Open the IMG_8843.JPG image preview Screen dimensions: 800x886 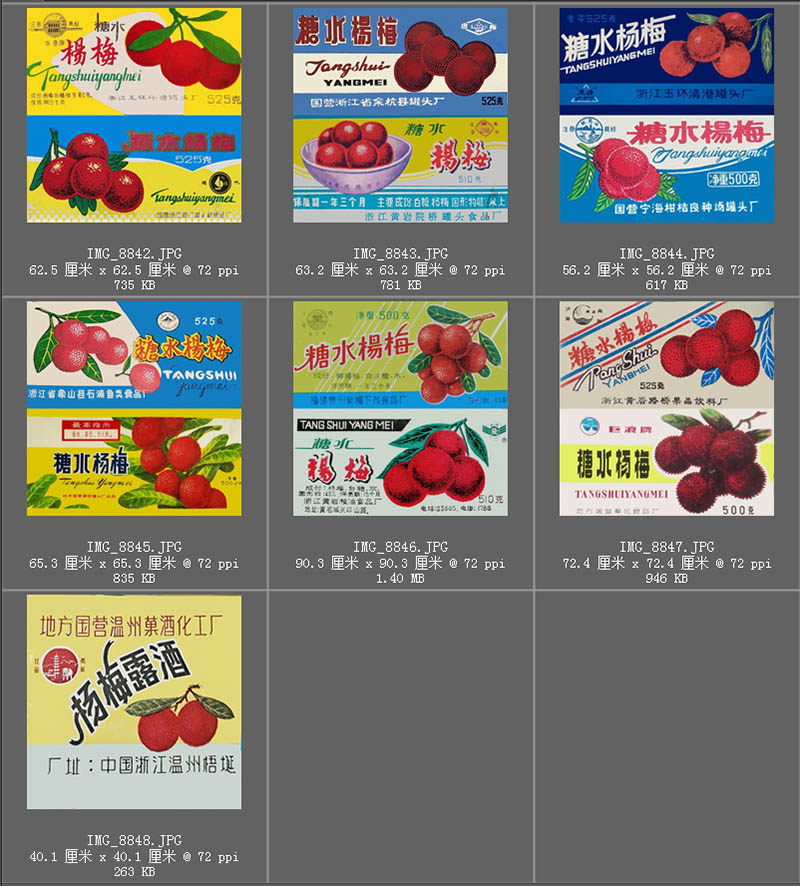[399, 115]
